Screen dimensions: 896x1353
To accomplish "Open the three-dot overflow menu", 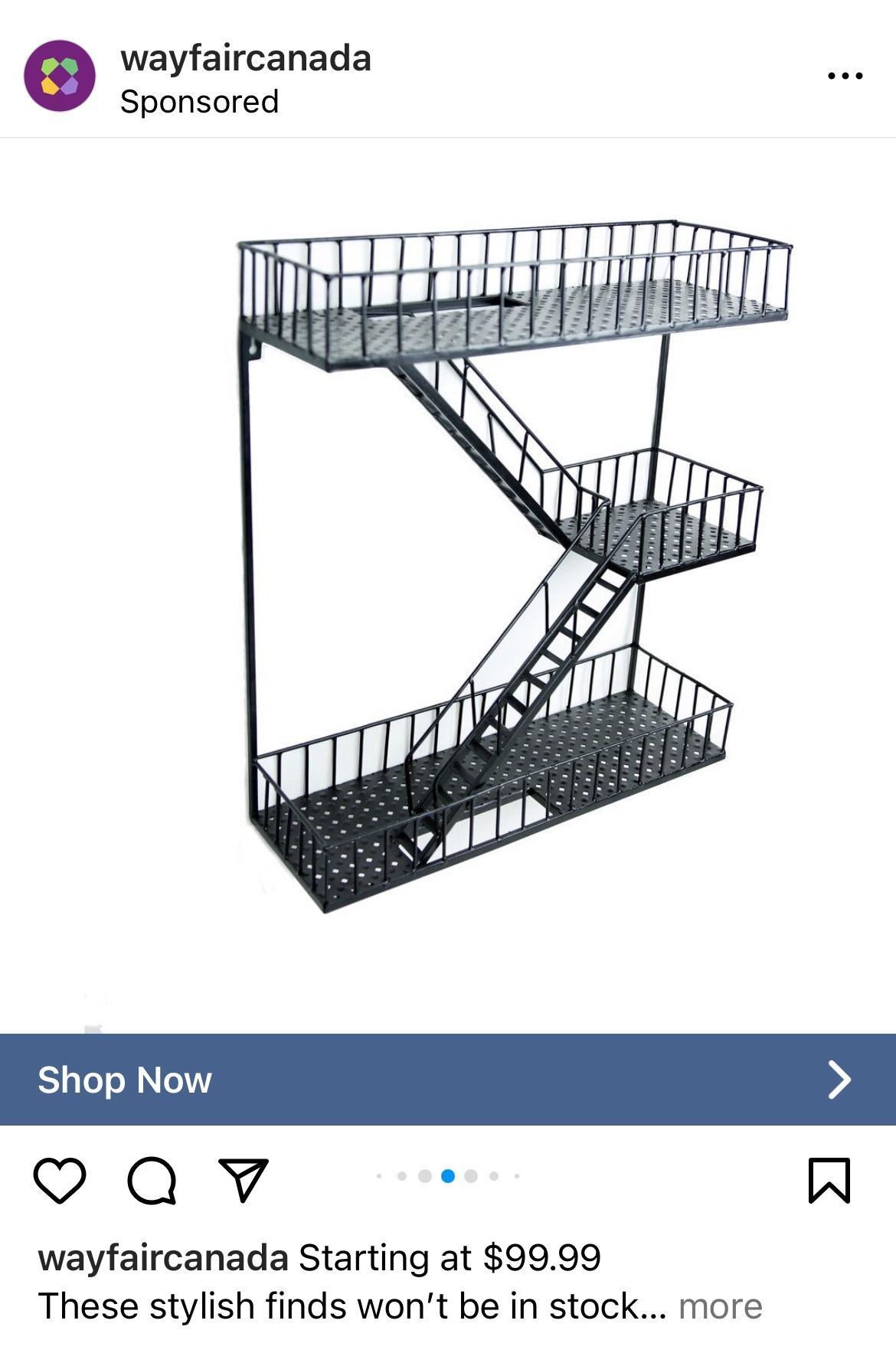I will (x=845, y=76).
